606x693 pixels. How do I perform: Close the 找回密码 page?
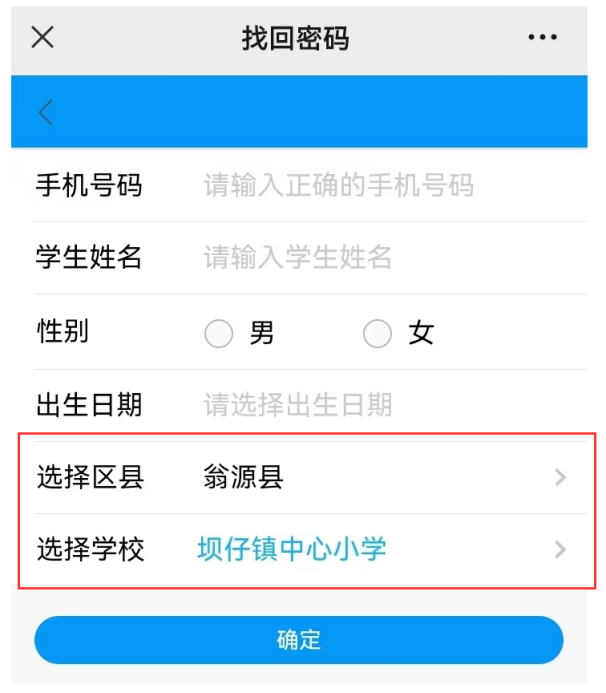tap(42, 38)
